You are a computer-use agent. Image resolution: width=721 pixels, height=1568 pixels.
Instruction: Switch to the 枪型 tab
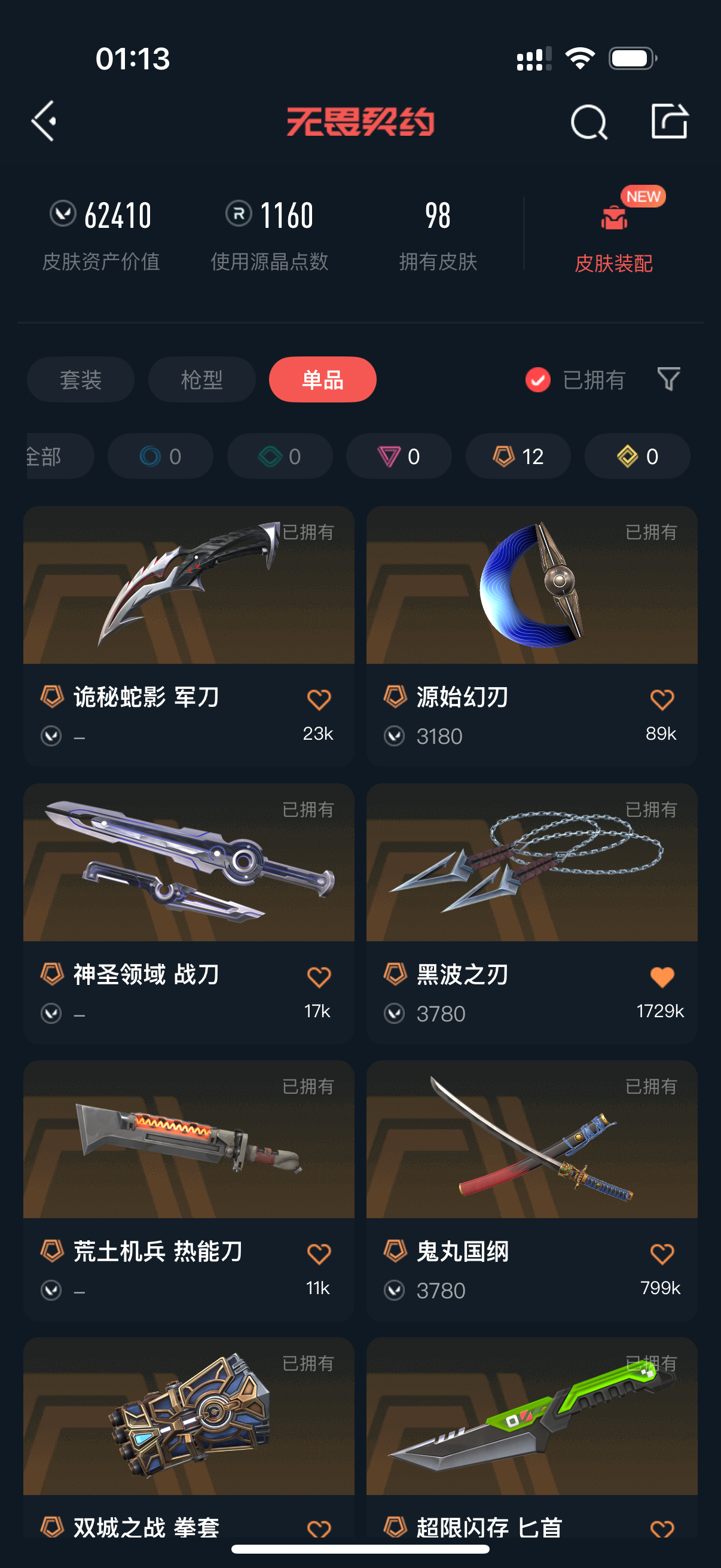(201, 380)
